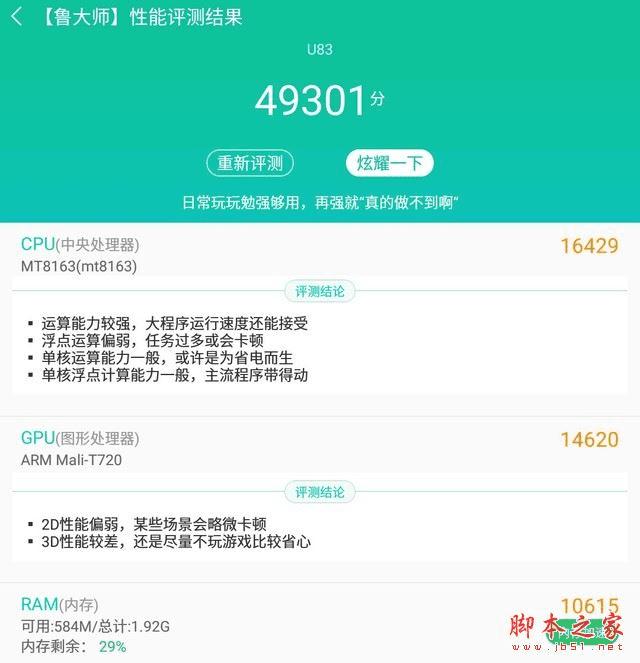
Task: Go back using the top-left arrow
Action: [x=17, y=18]
